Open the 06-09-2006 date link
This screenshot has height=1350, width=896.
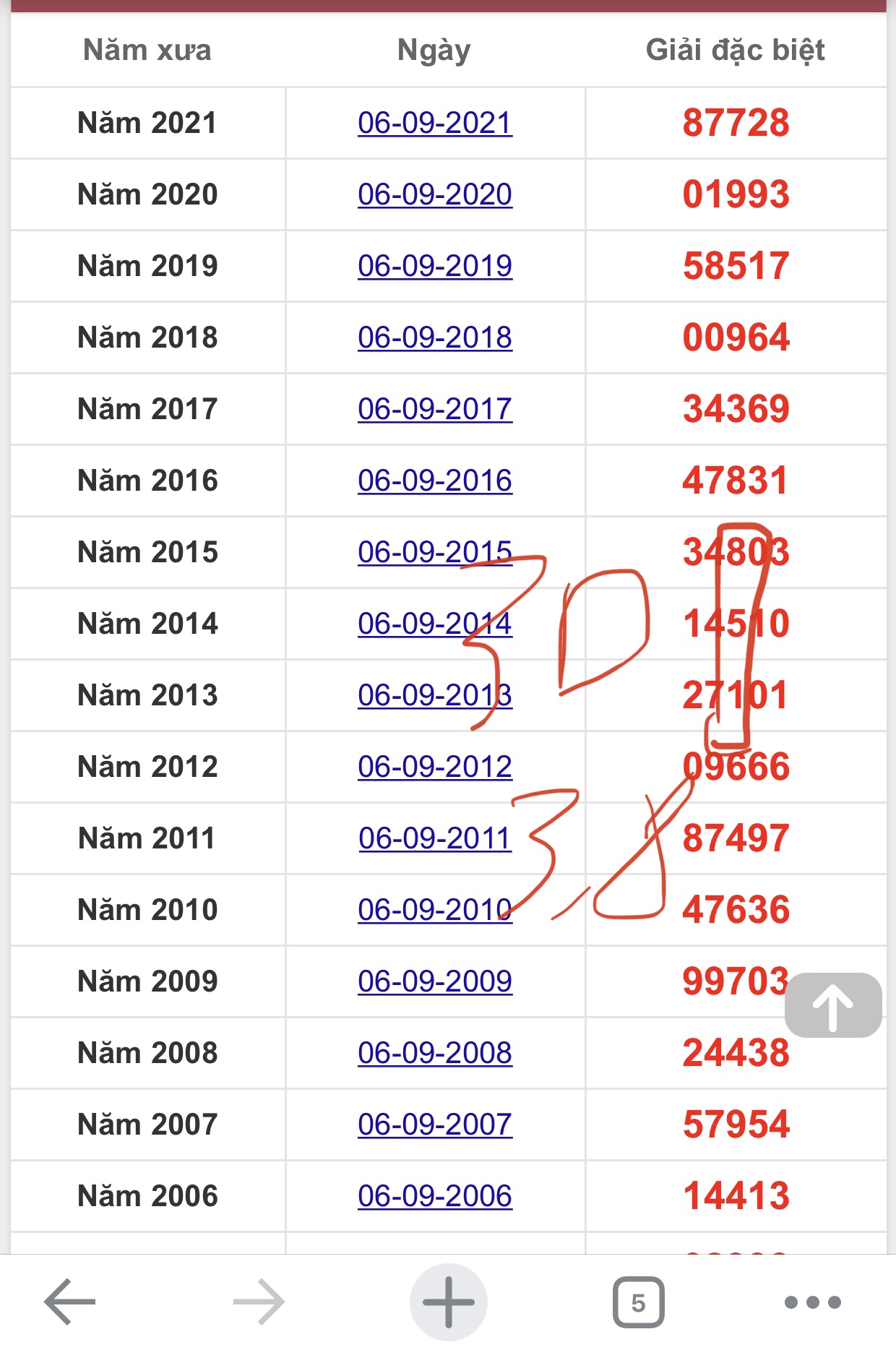(435, 1197)
